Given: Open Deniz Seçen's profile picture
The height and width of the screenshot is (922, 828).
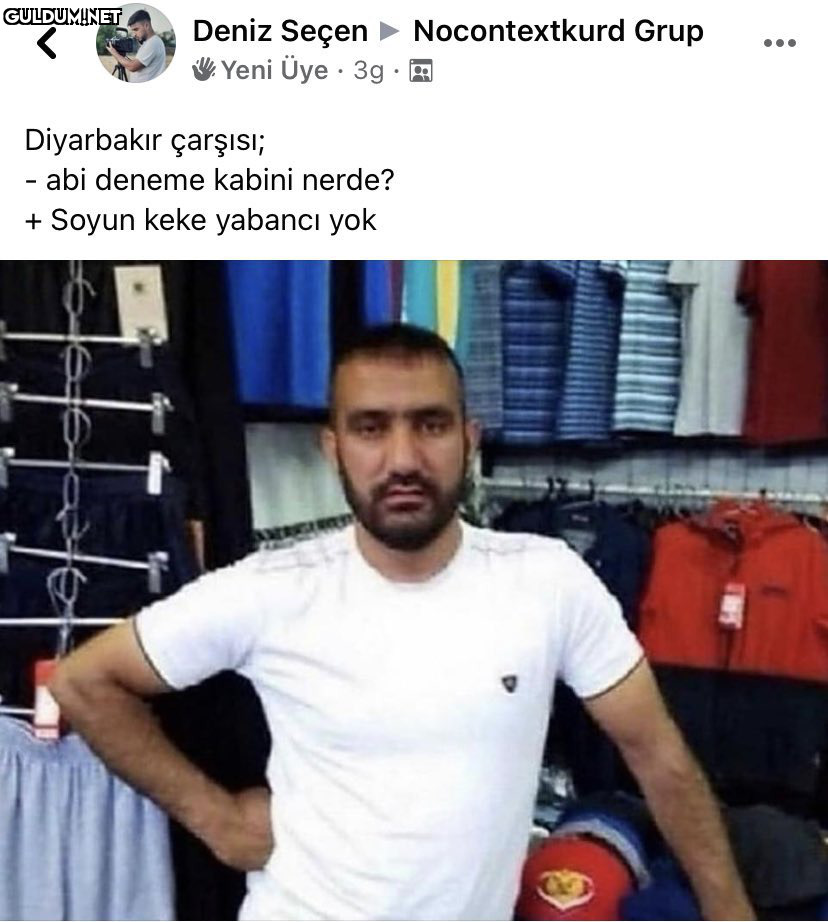Looking at the screenshot, I should (x=135, y=44).
